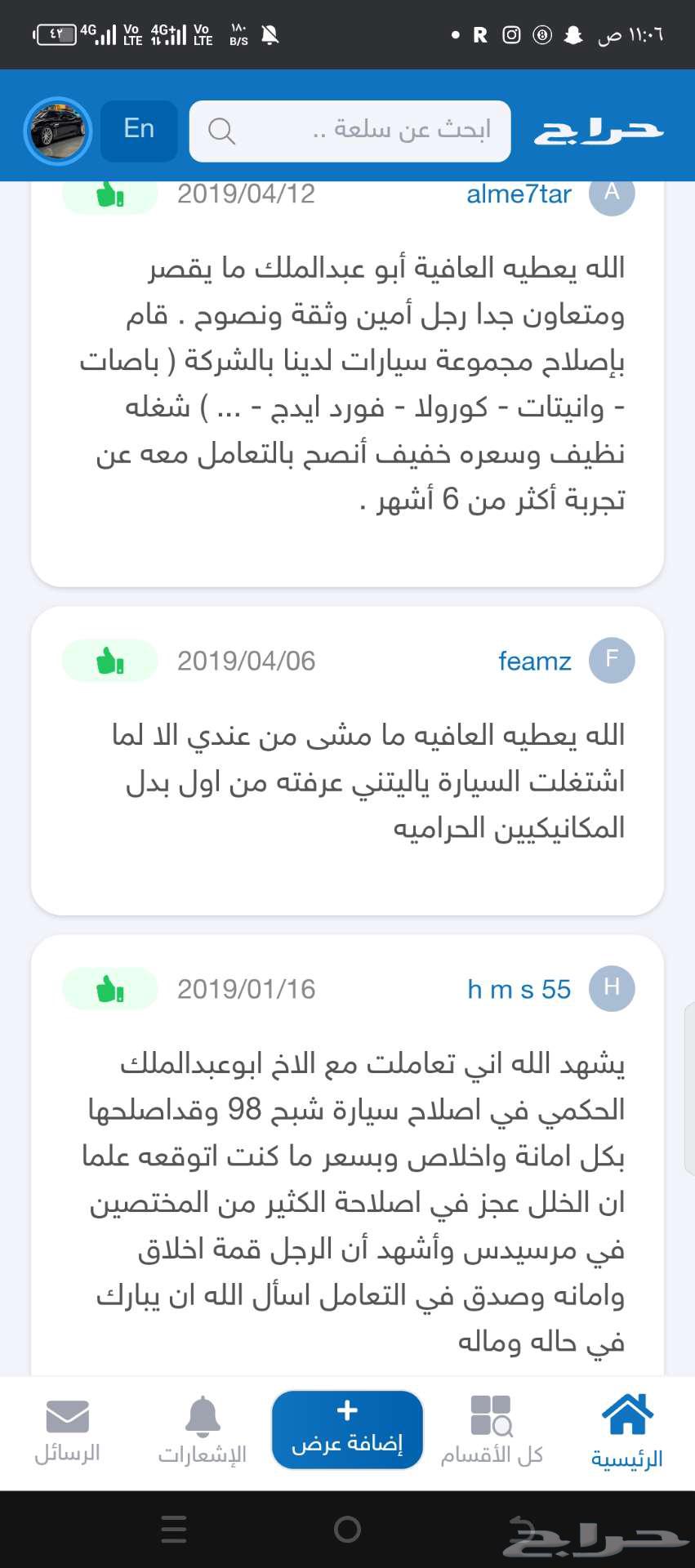Image resolution: width=695 pixels, height=1568 pixels.
Task: Go to Haraj logo home
Action: (599, 131)
